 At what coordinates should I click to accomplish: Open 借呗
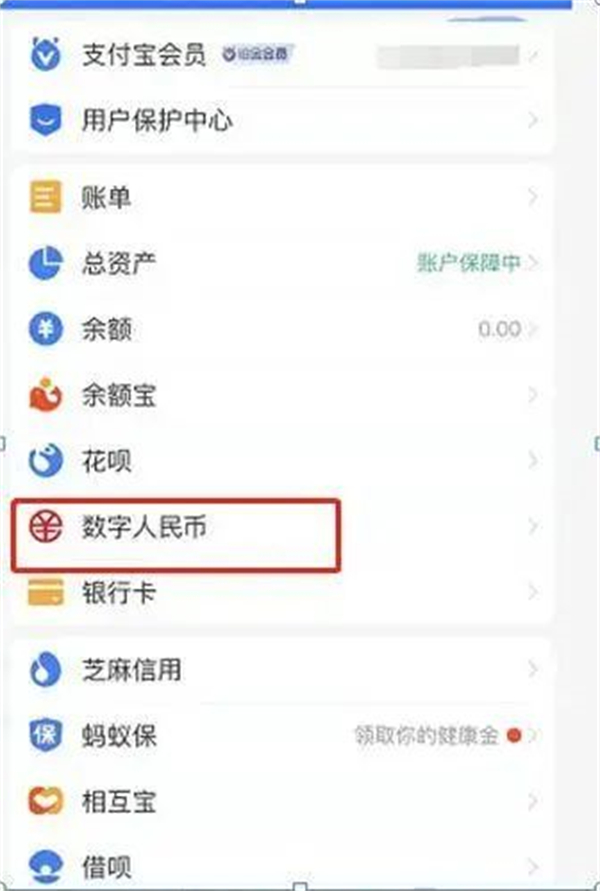coord(107,866)
